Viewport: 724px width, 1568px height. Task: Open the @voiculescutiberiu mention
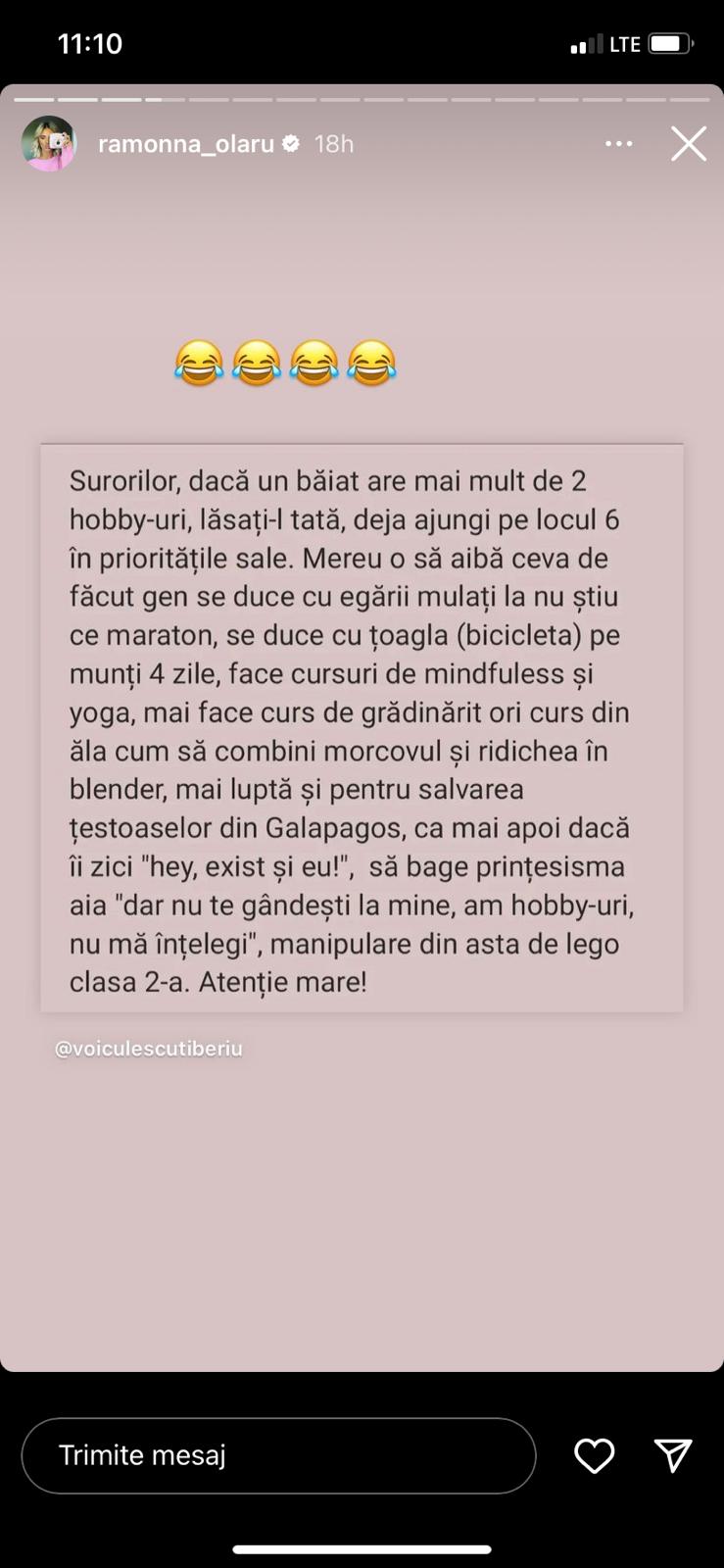tap(149, 1049)
